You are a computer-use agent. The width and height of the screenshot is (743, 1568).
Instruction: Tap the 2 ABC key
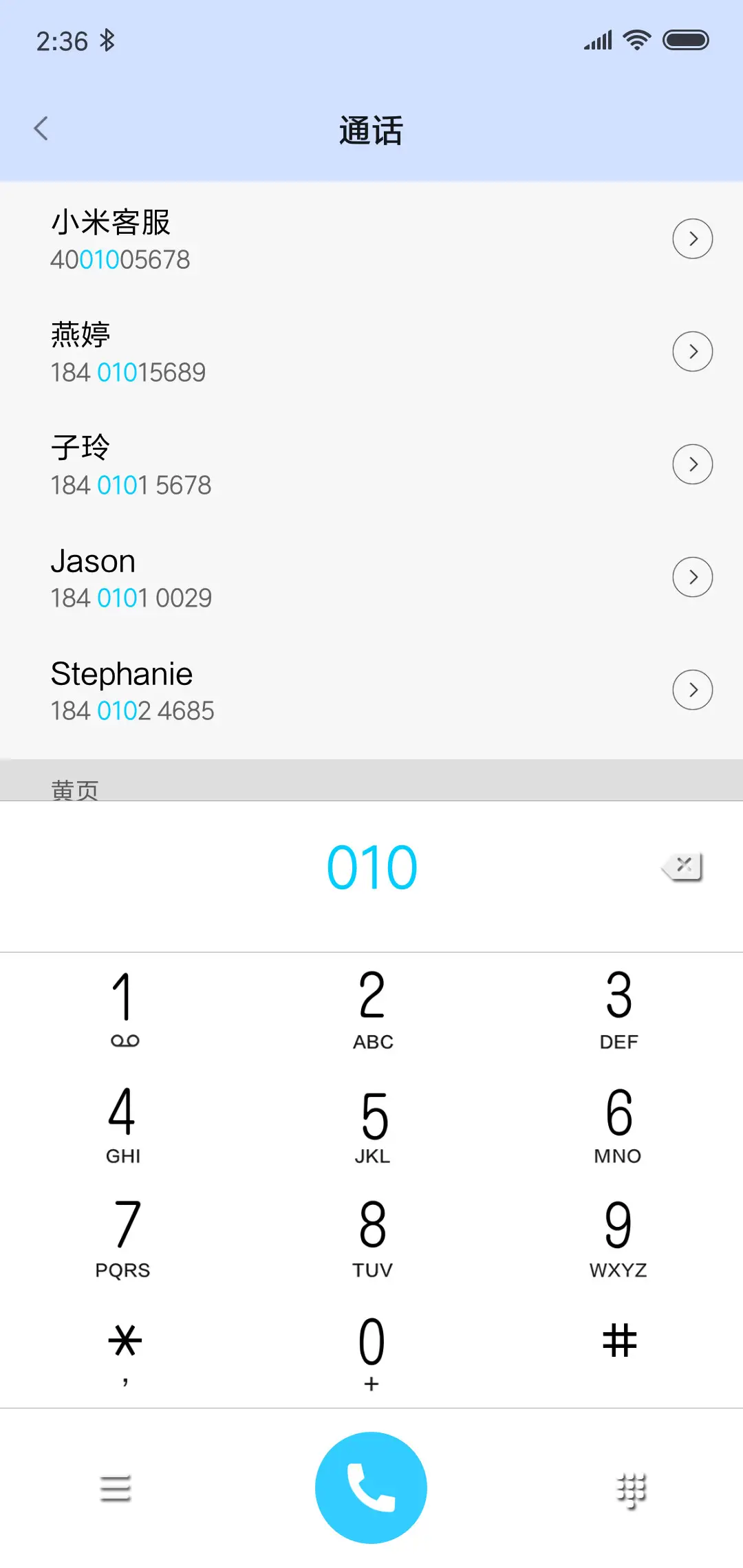click(x=372, y=1008)
